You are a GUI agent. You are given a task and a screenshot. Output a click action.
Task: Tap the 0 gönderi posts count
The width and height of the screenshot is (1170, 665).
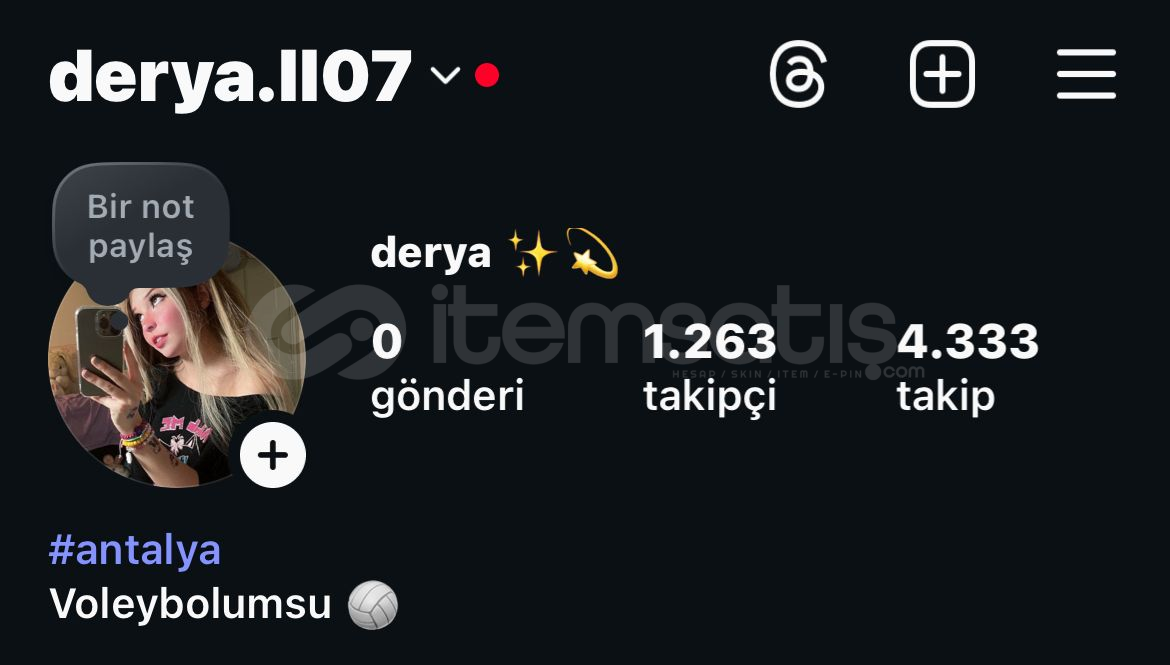447,367
